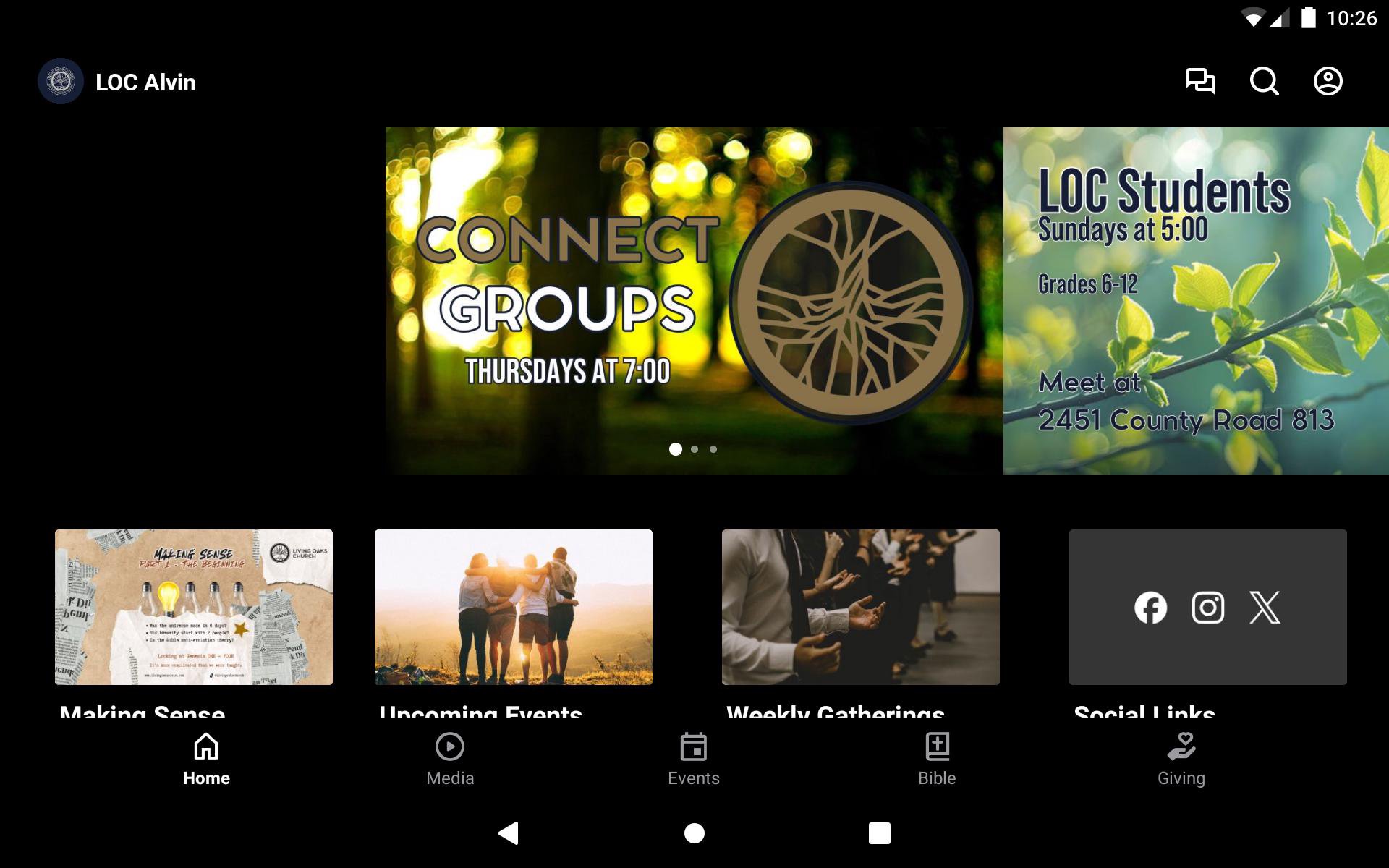Open the LOC Students banner

(x=1195, y=300)
